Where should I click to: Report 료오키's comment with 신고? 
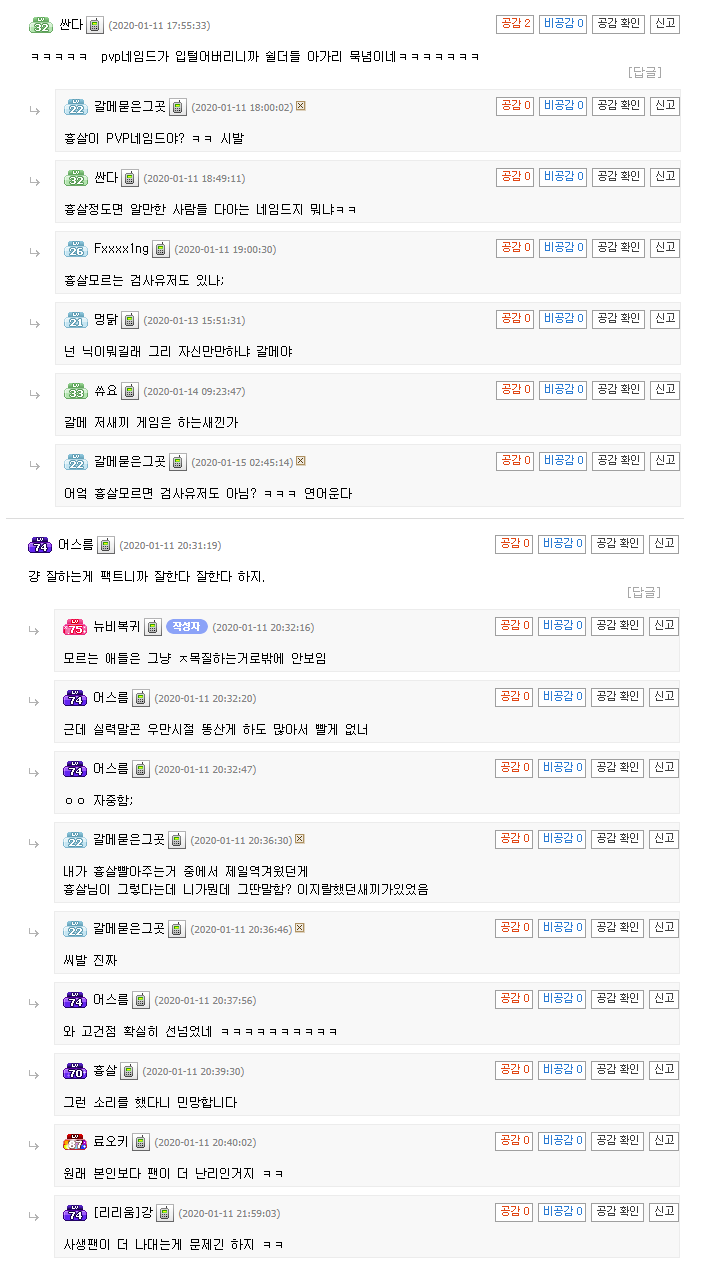(664, 1140)
